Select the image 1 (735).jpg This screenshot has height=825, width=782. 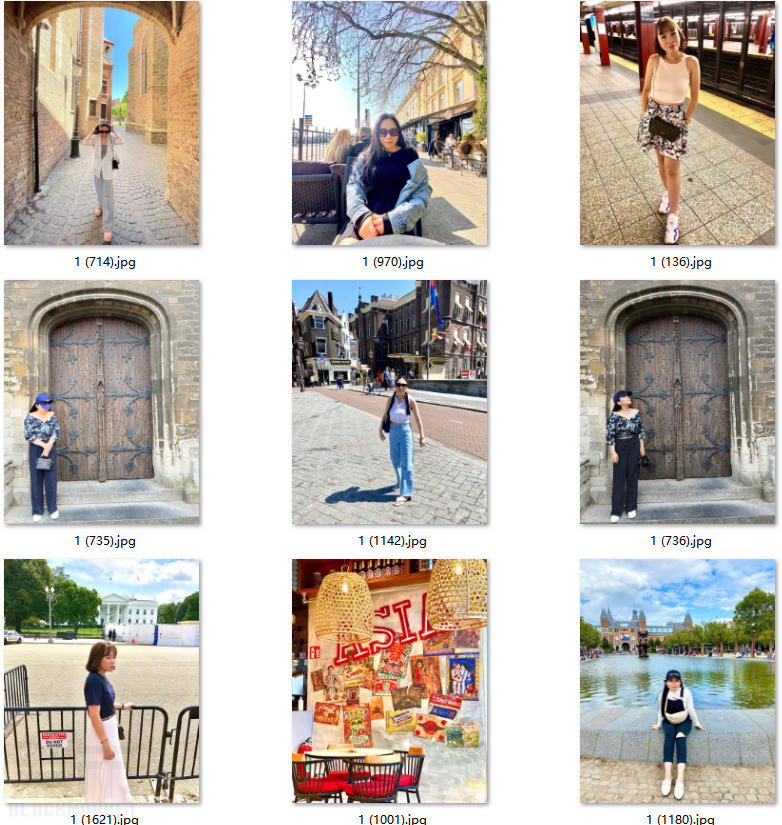[101, 402]
